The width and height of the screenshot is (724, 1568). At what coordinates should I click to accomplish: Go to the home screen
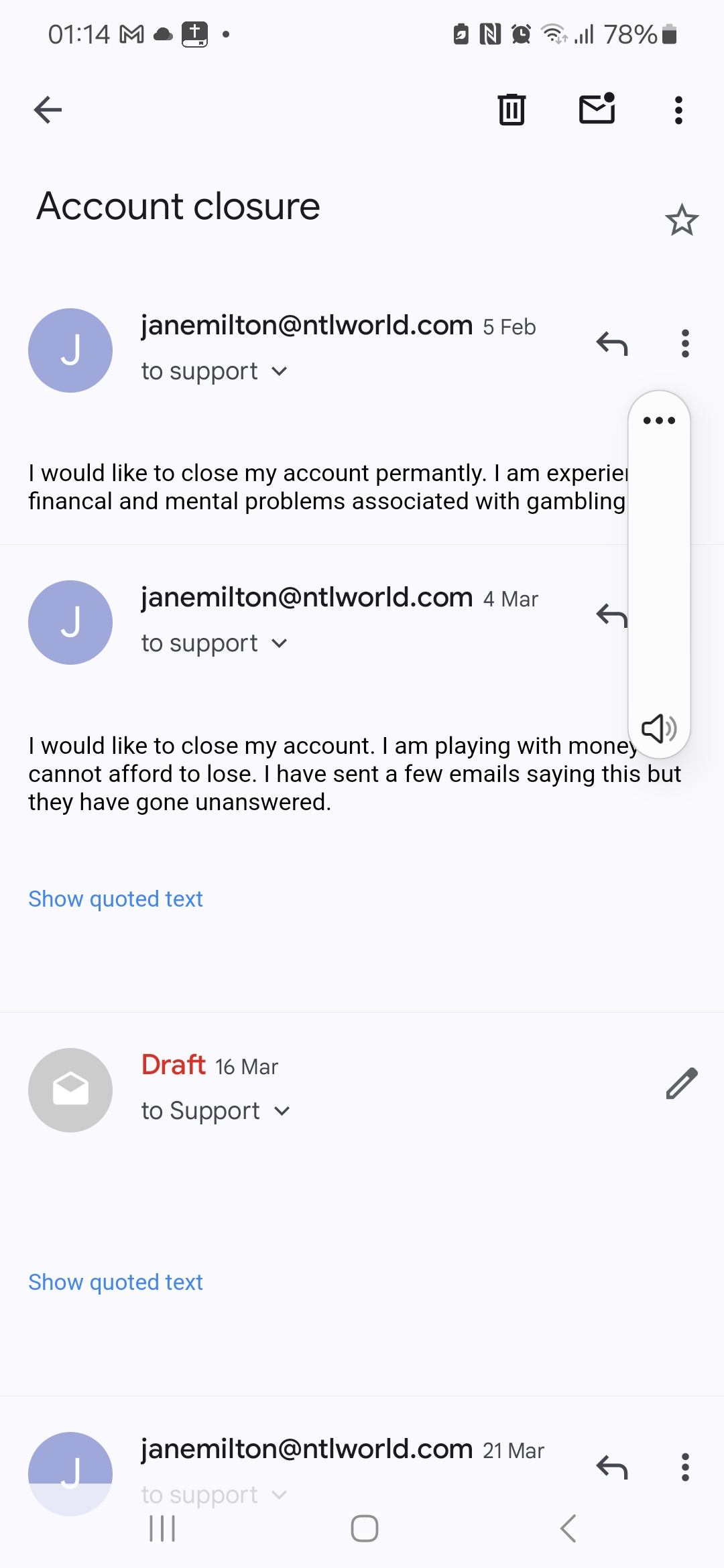pos(364,1528)
